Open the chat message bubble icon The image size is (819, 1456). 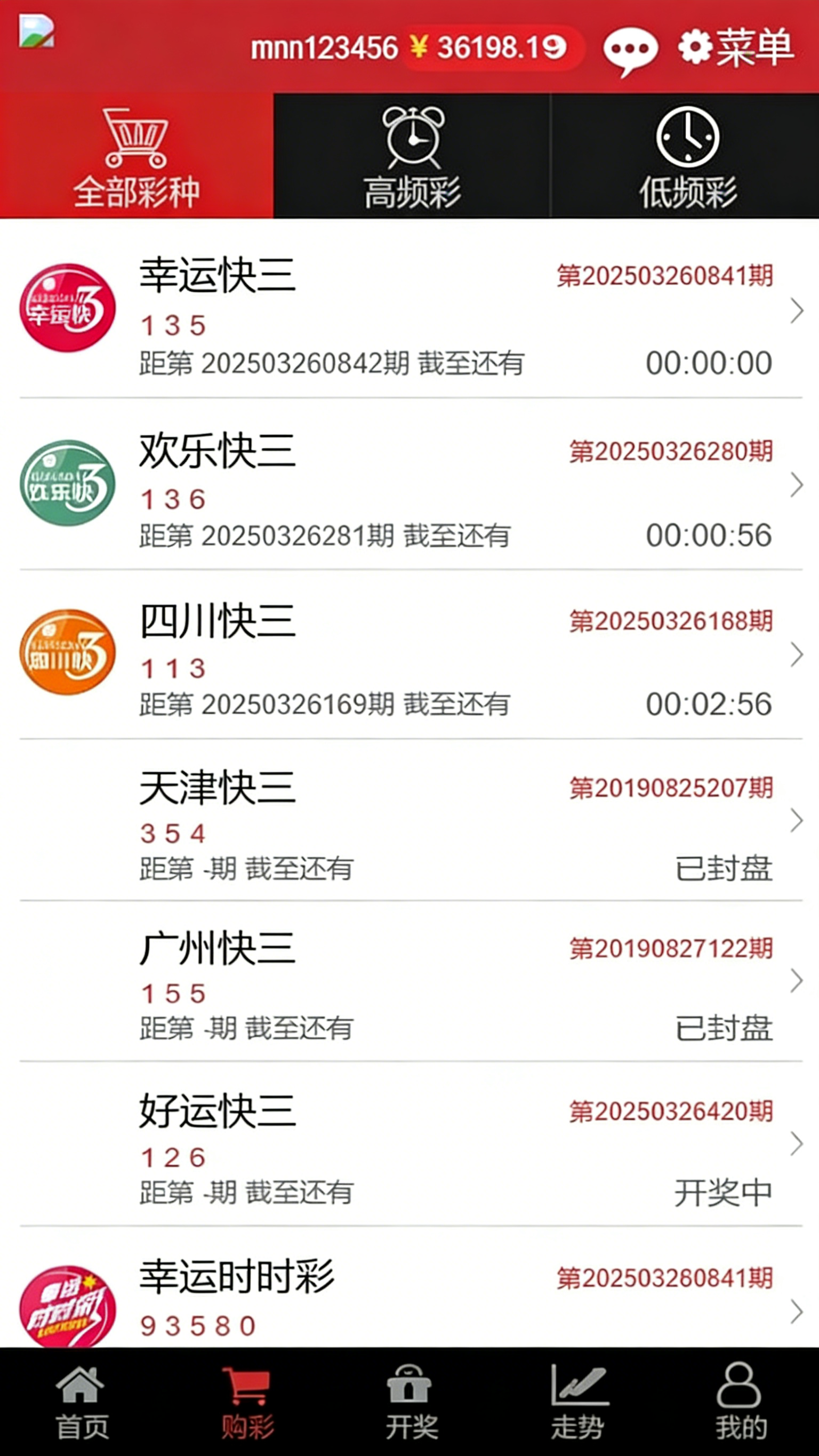click(x=630, y=50)
